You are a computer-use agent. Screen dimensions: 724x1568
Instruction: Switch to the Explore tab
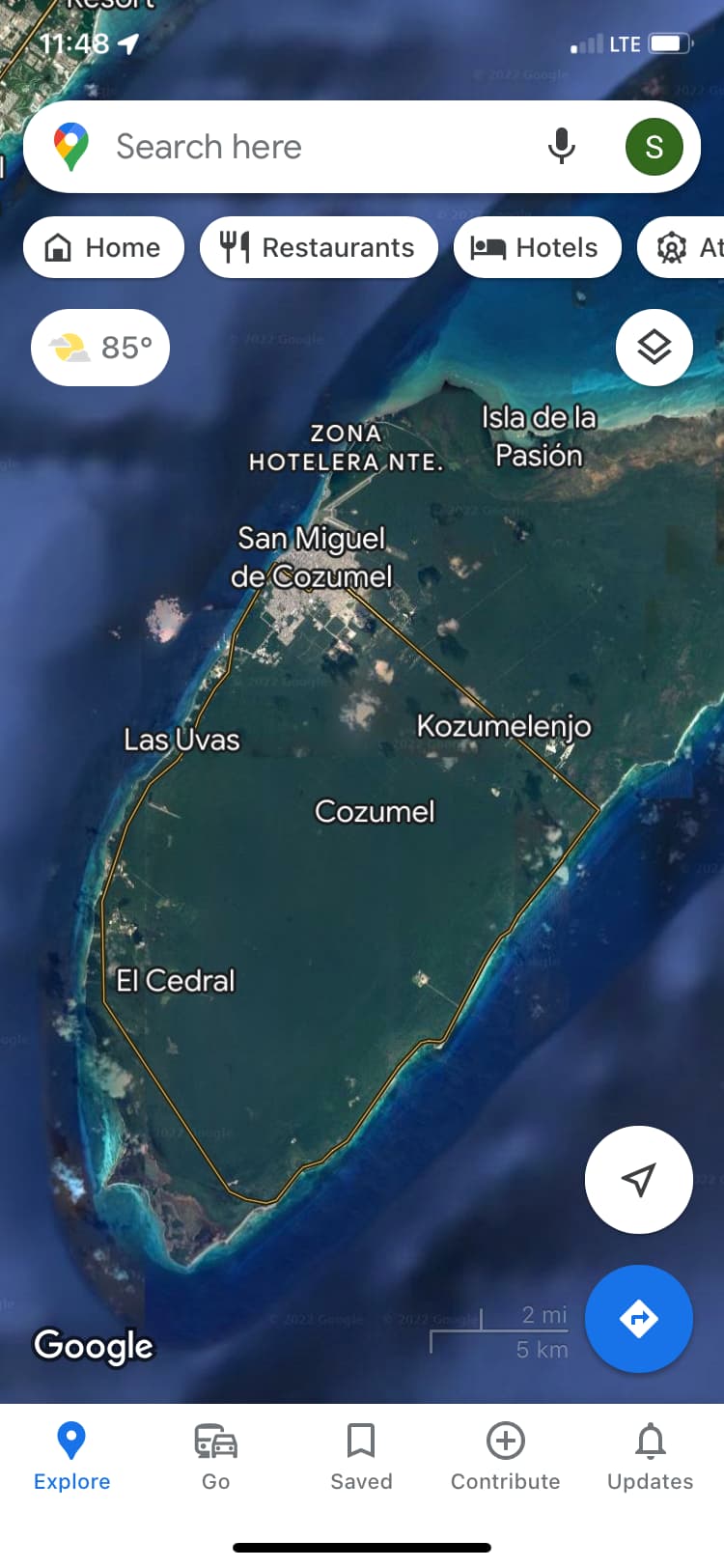[71, 1456]
